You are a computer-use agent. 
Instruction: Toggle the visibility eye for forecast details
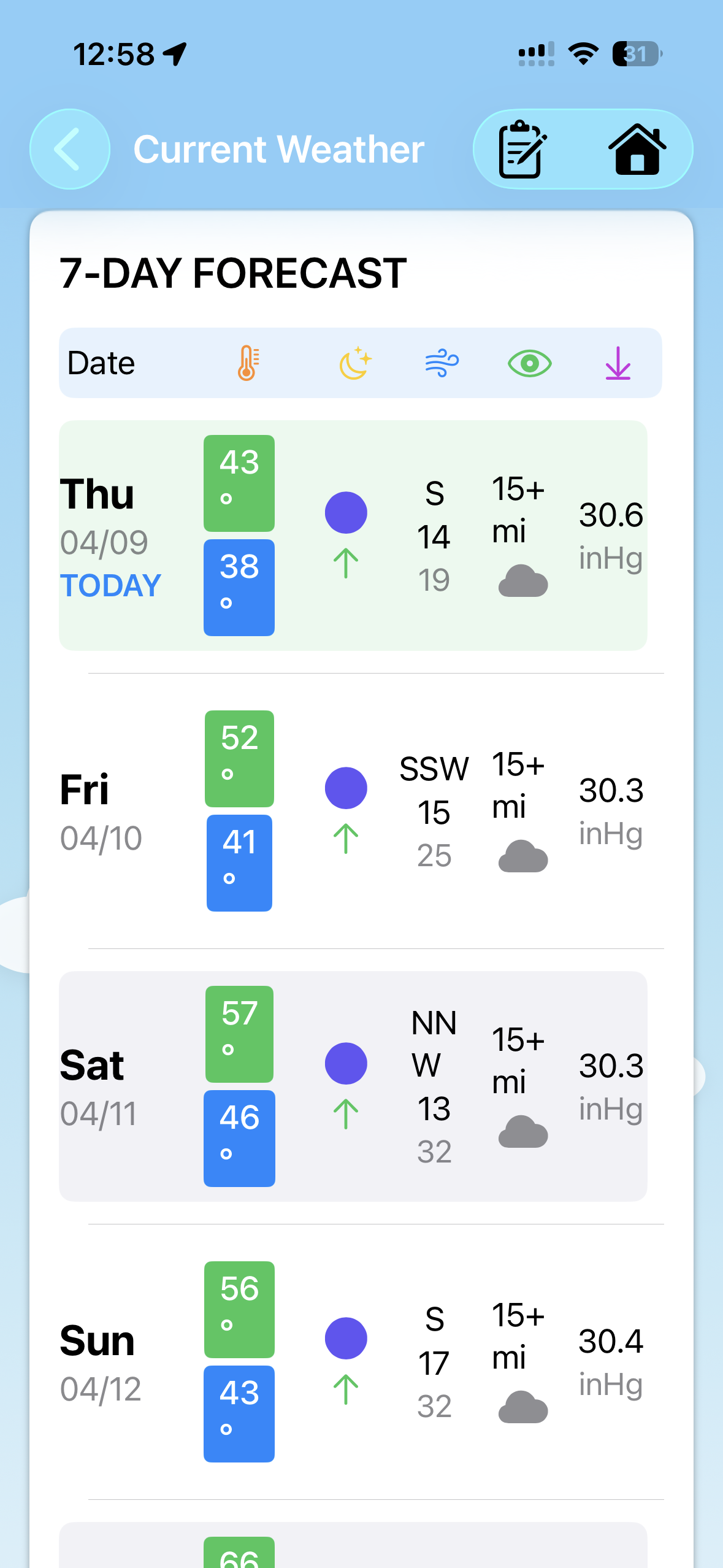point(529,362)
